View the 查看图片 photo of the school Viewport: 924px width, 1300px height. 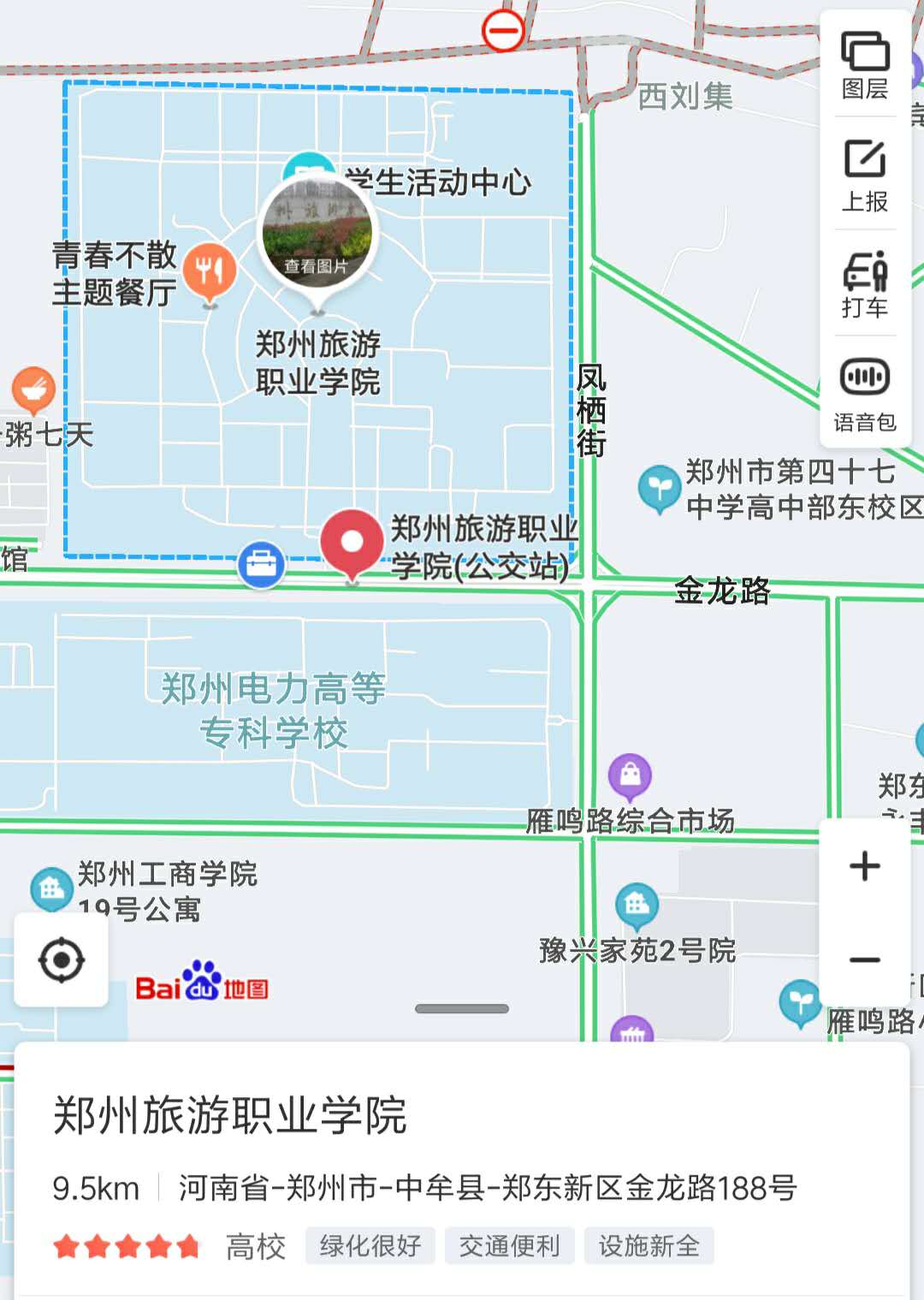(317, 233)
